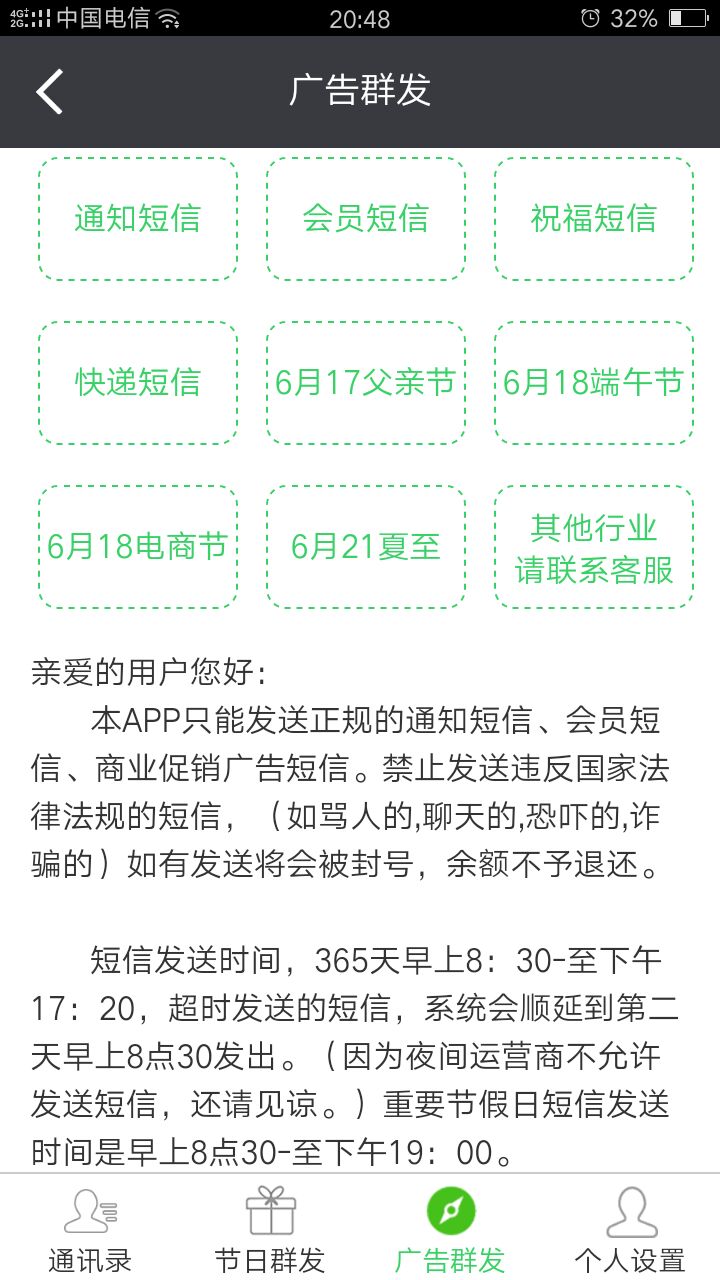Image resolution: width=720 pixels, height=1280 pixels.
Task: Tap the 6月18电商节 button
Action: click(138, 547)
